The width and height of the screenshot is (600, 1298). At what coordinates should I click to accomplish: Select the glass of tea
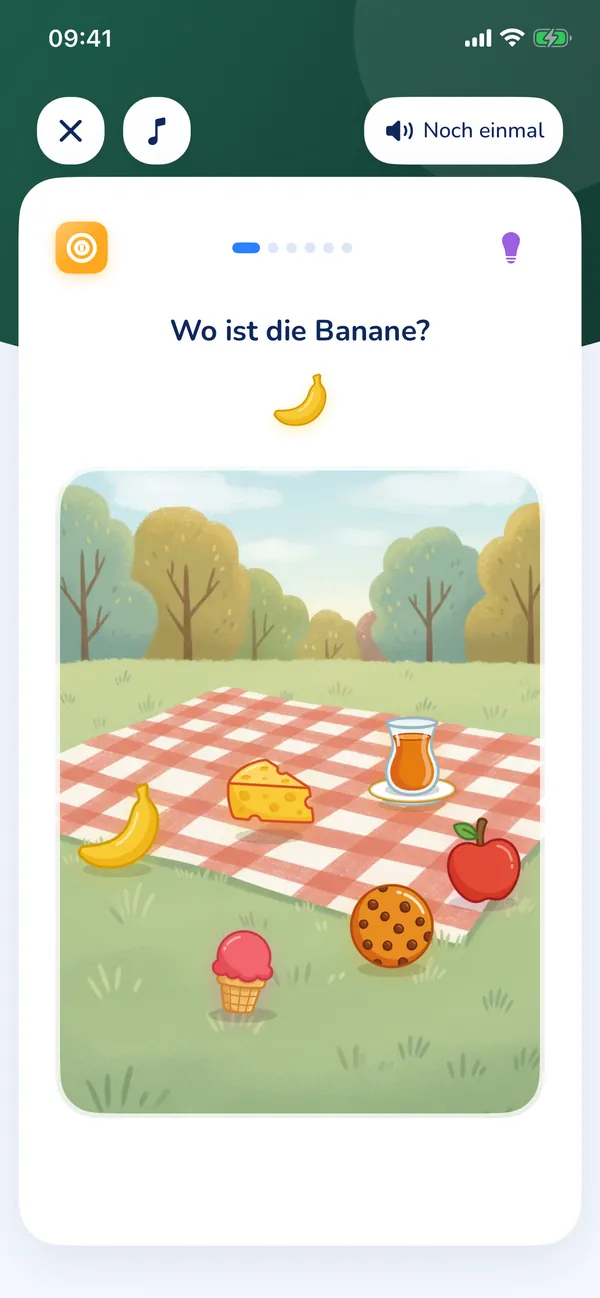(411, 759)
